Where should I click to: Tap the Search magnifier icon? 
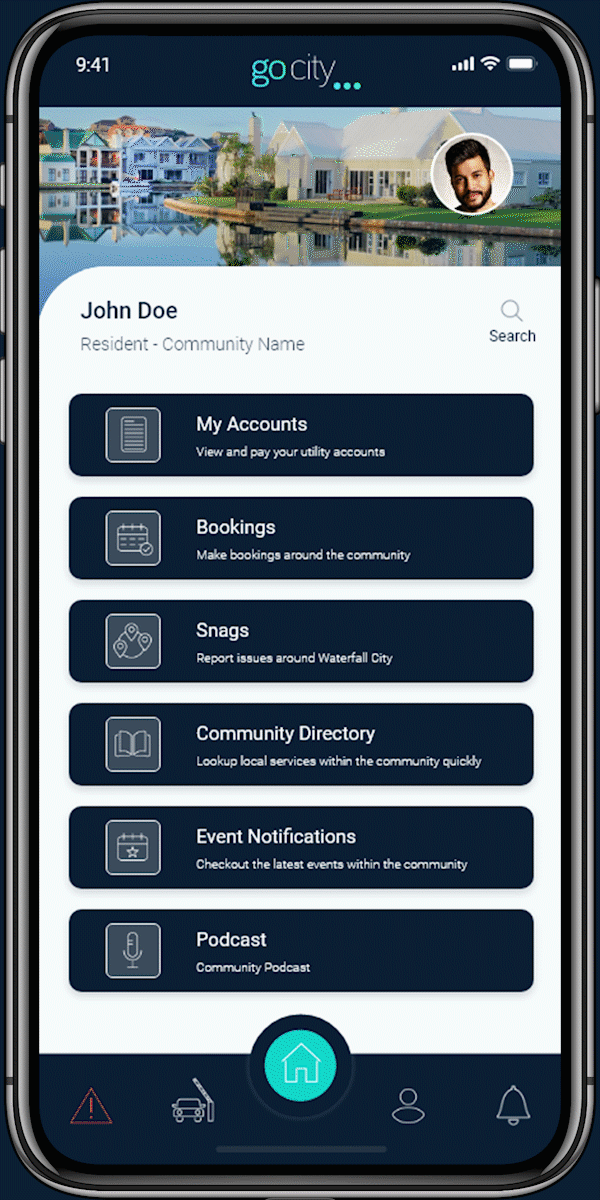point(512,312)
